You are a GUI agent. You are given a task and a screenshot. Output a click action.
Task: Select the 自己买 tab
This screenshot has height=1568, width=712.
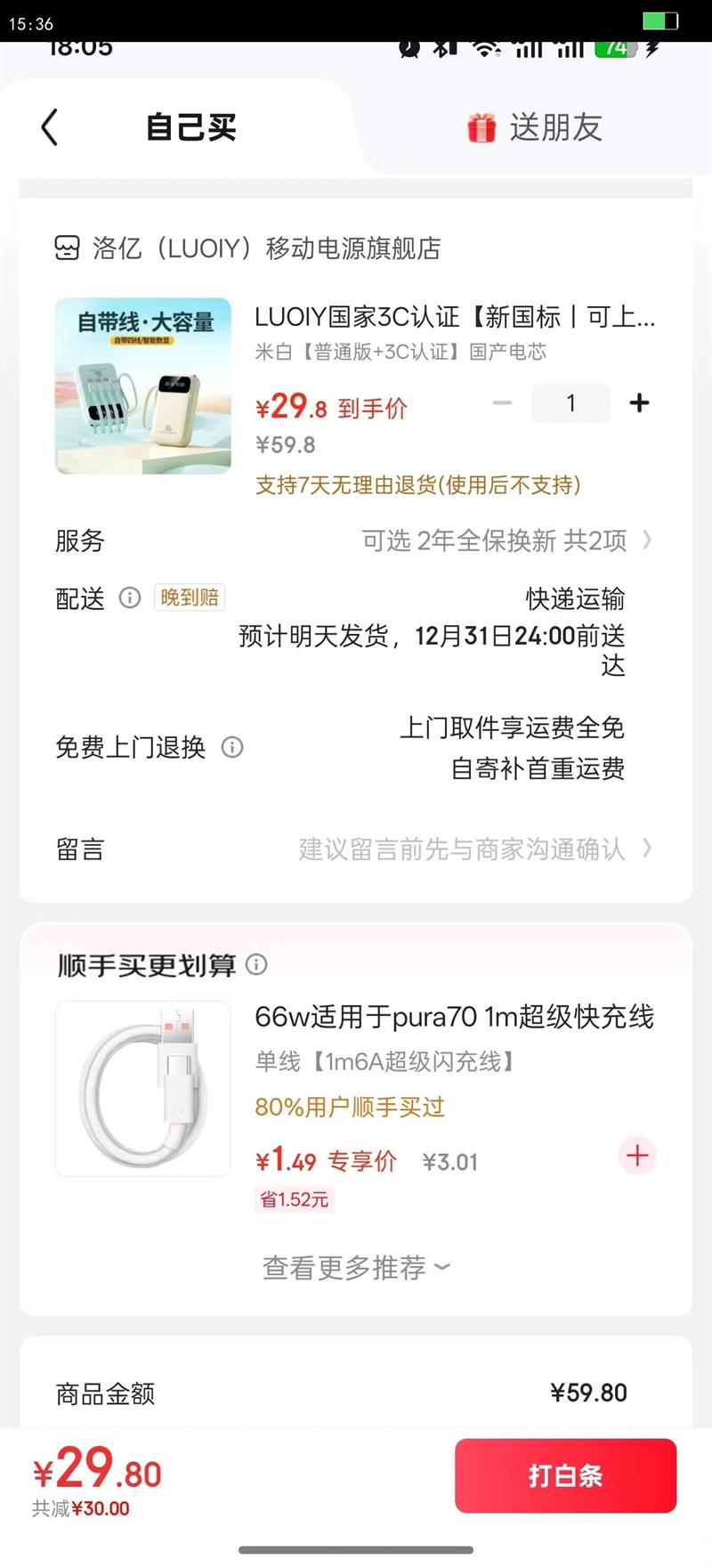[190, 127]
